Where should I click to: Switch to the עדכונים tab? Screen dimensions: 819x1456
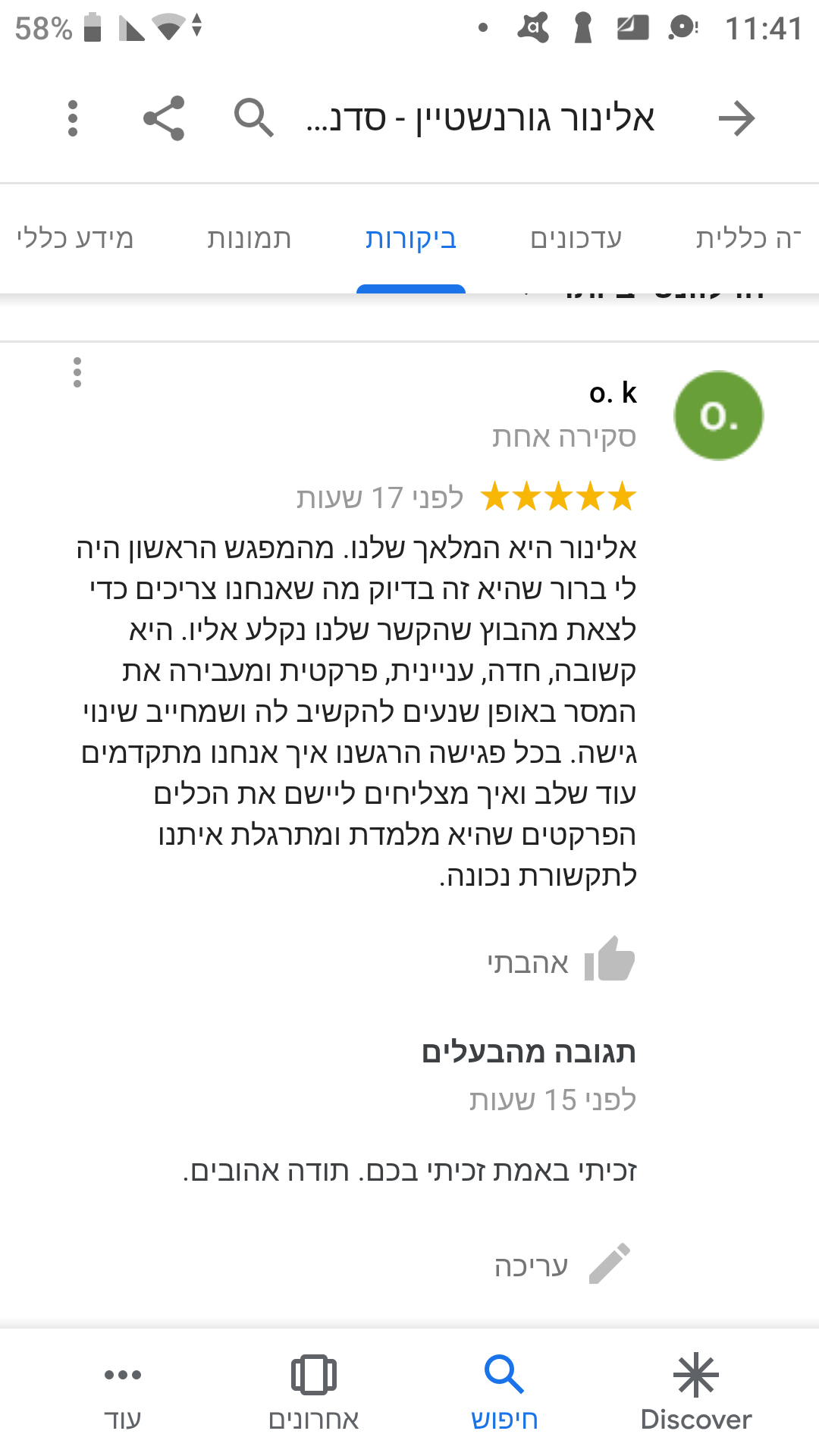(576, 238)
